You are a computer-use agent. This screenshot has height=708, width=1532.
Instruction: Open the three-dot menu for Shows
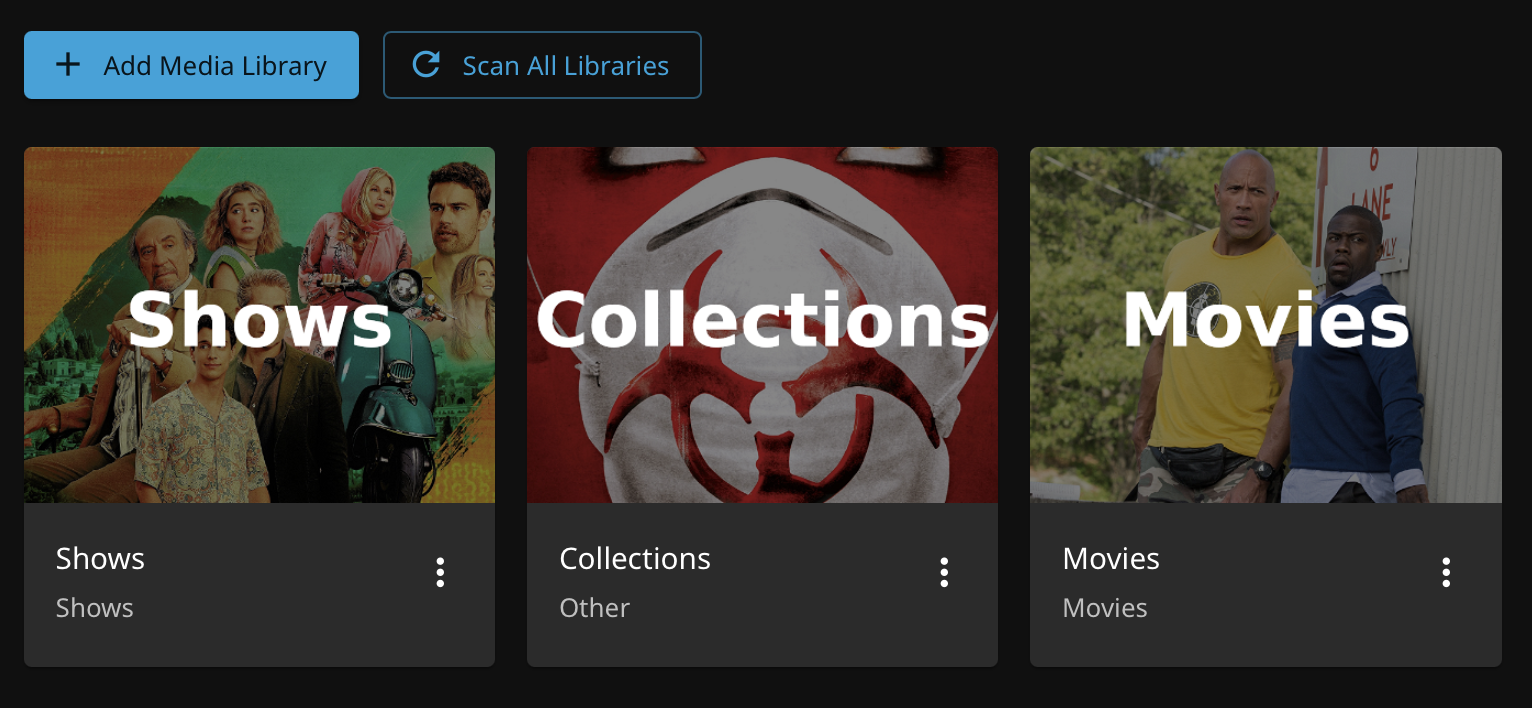tap(440, 572)
